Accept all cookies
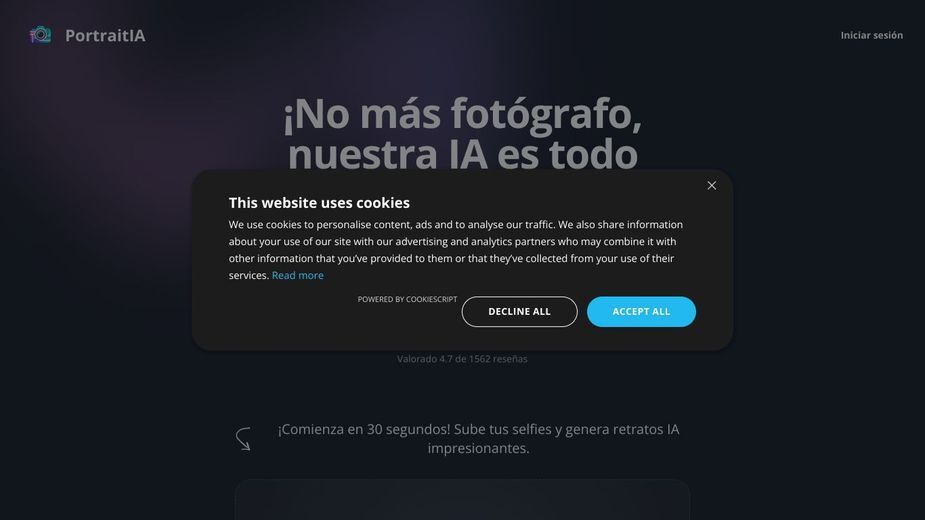Screen dimensions: 925x520 pyautogui.click(x=641, y=312)
